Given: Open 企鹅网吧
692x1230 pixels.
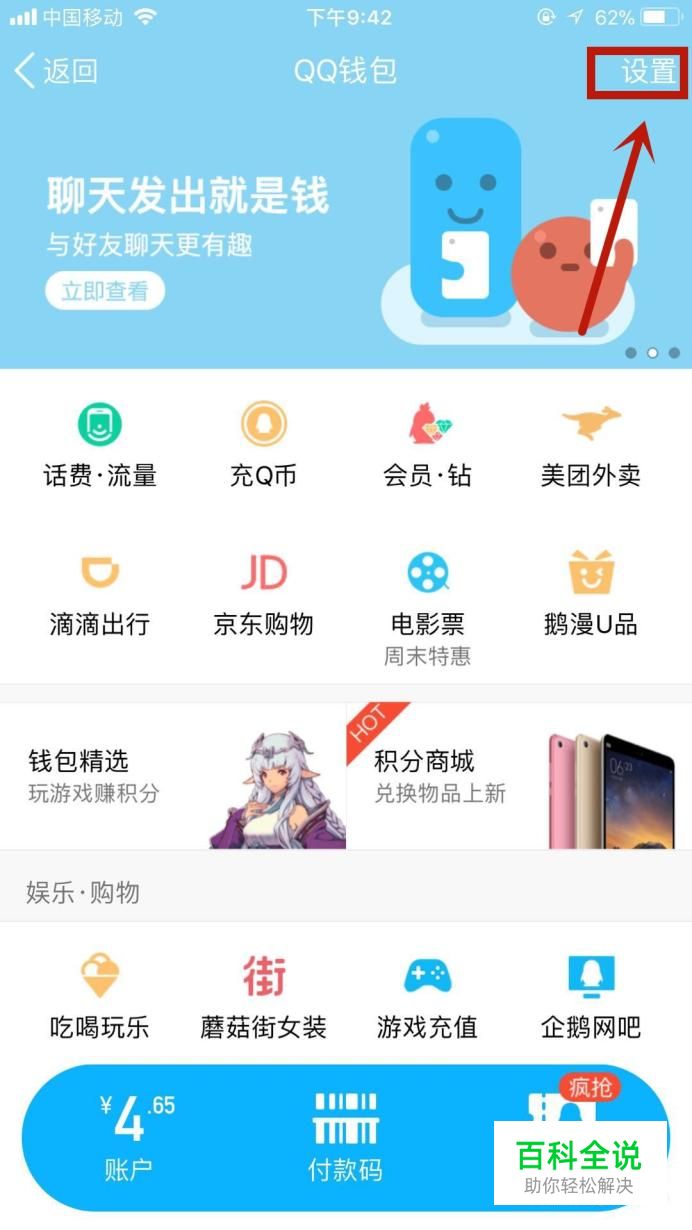Looking at the screenshot, I should click(591, 997).
